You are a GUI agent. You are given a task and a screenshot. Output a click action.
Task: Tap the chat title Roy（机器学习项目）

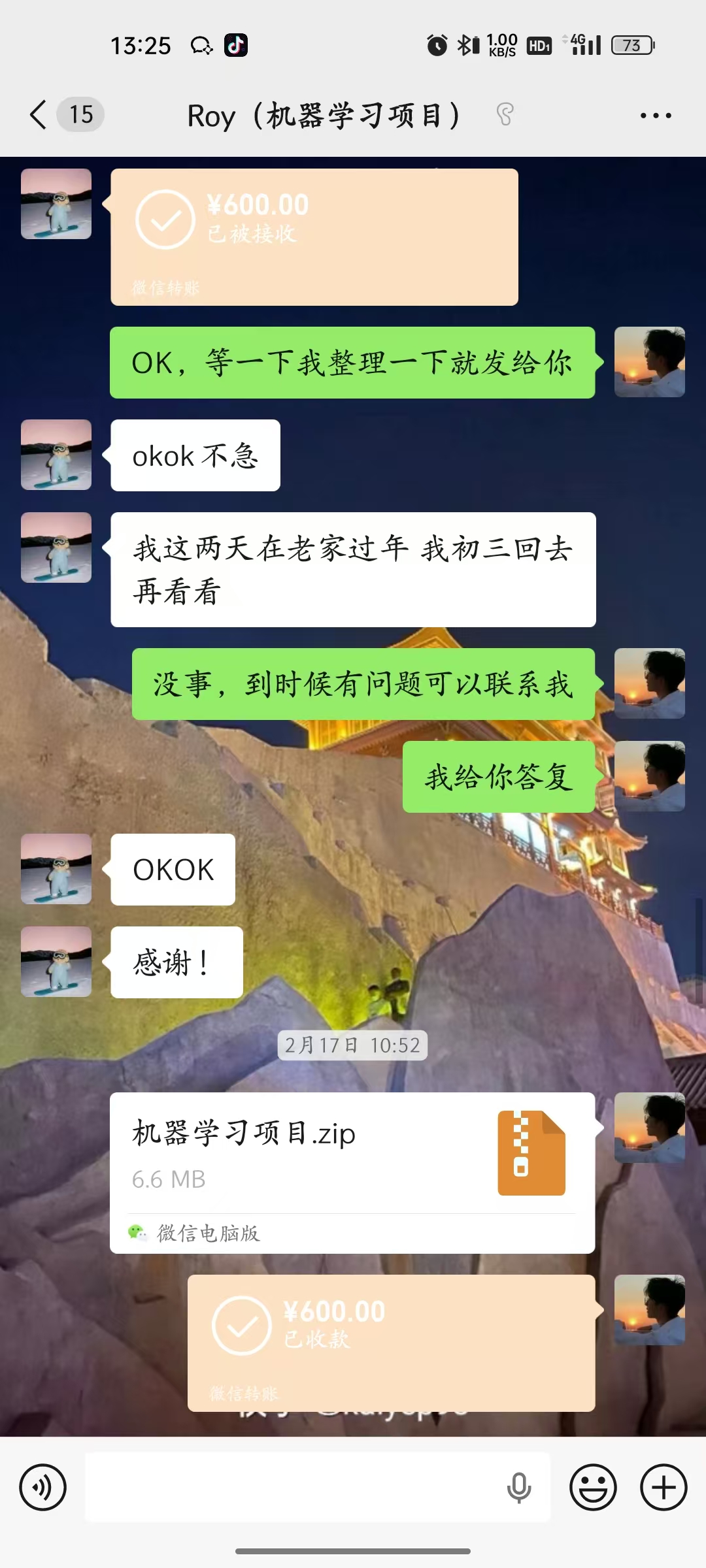[325, 114]
